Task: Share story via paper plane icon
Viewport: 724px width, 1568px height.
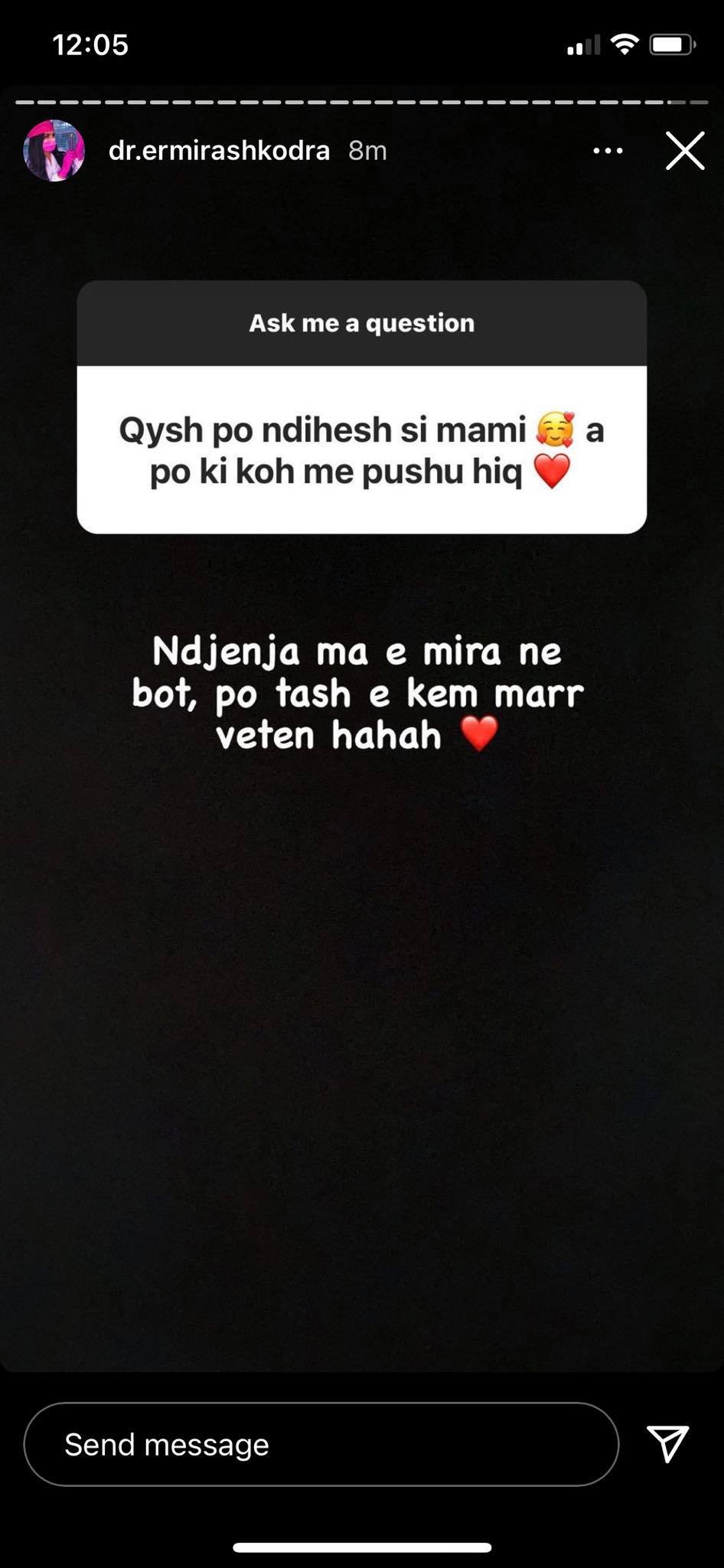Action: click(x=667, y=1443)
